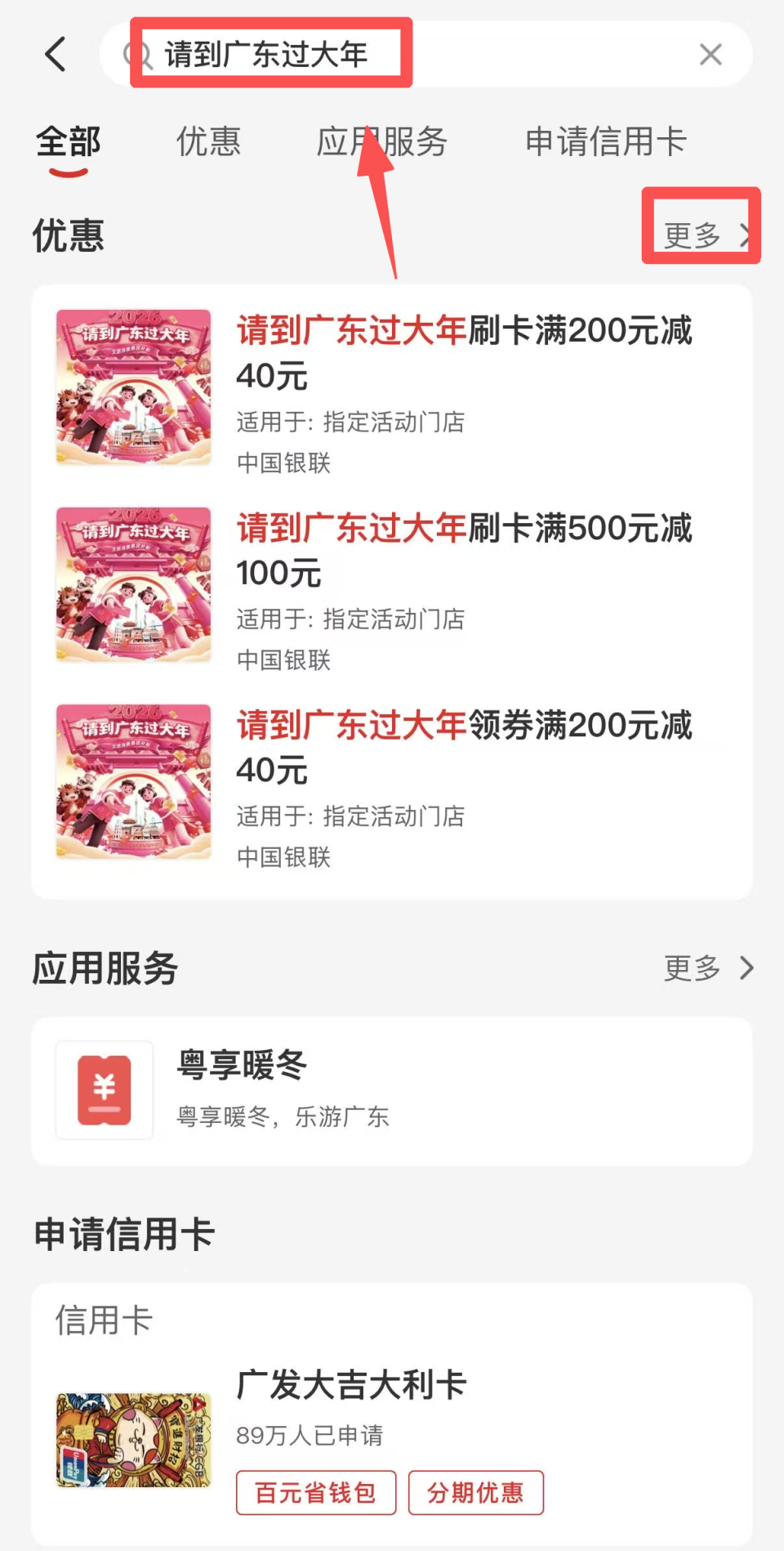
Task: Expand 更多 in 应用服务 section
Action: click(x=691, y=968)
